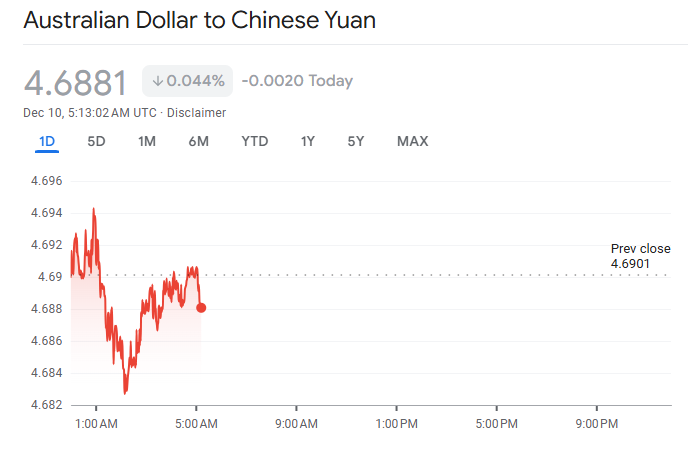Switch to the 5D chart range
This screenshot has height=450, width=688.
click(96, 141)
